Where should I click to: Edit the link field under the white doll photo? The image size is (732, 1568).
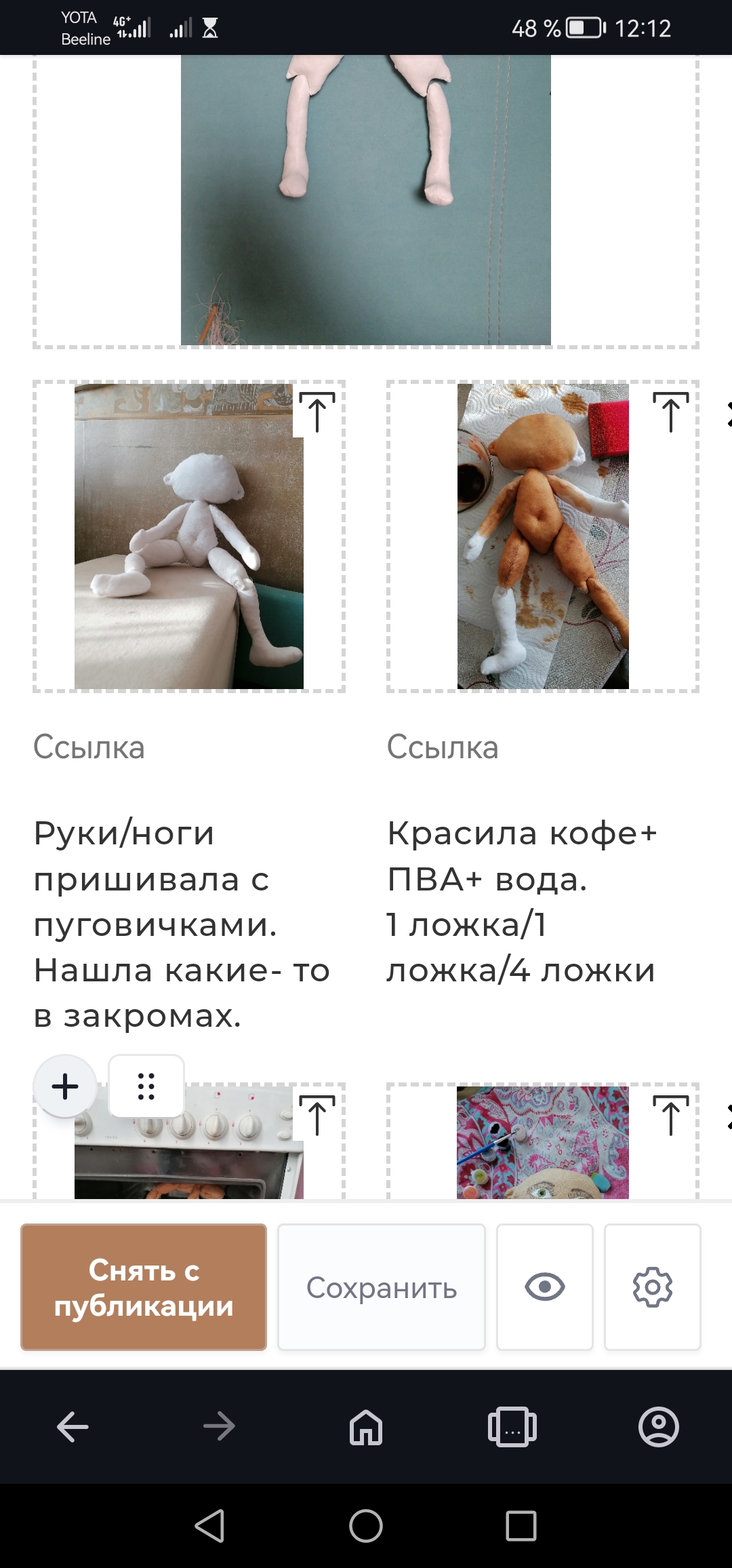tap(89, 747)
